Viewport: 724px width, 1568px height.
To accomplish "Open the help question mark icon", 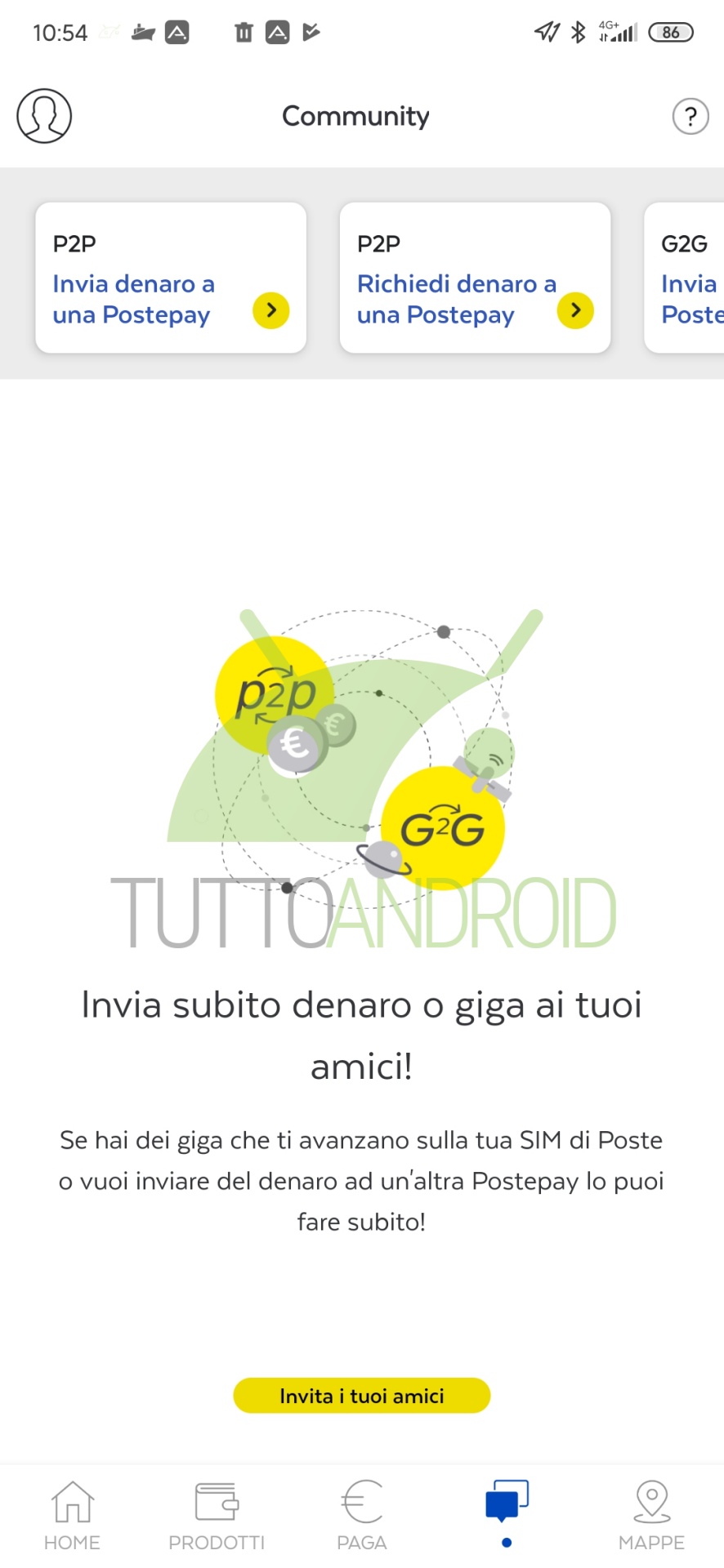I will pos(690,117).
